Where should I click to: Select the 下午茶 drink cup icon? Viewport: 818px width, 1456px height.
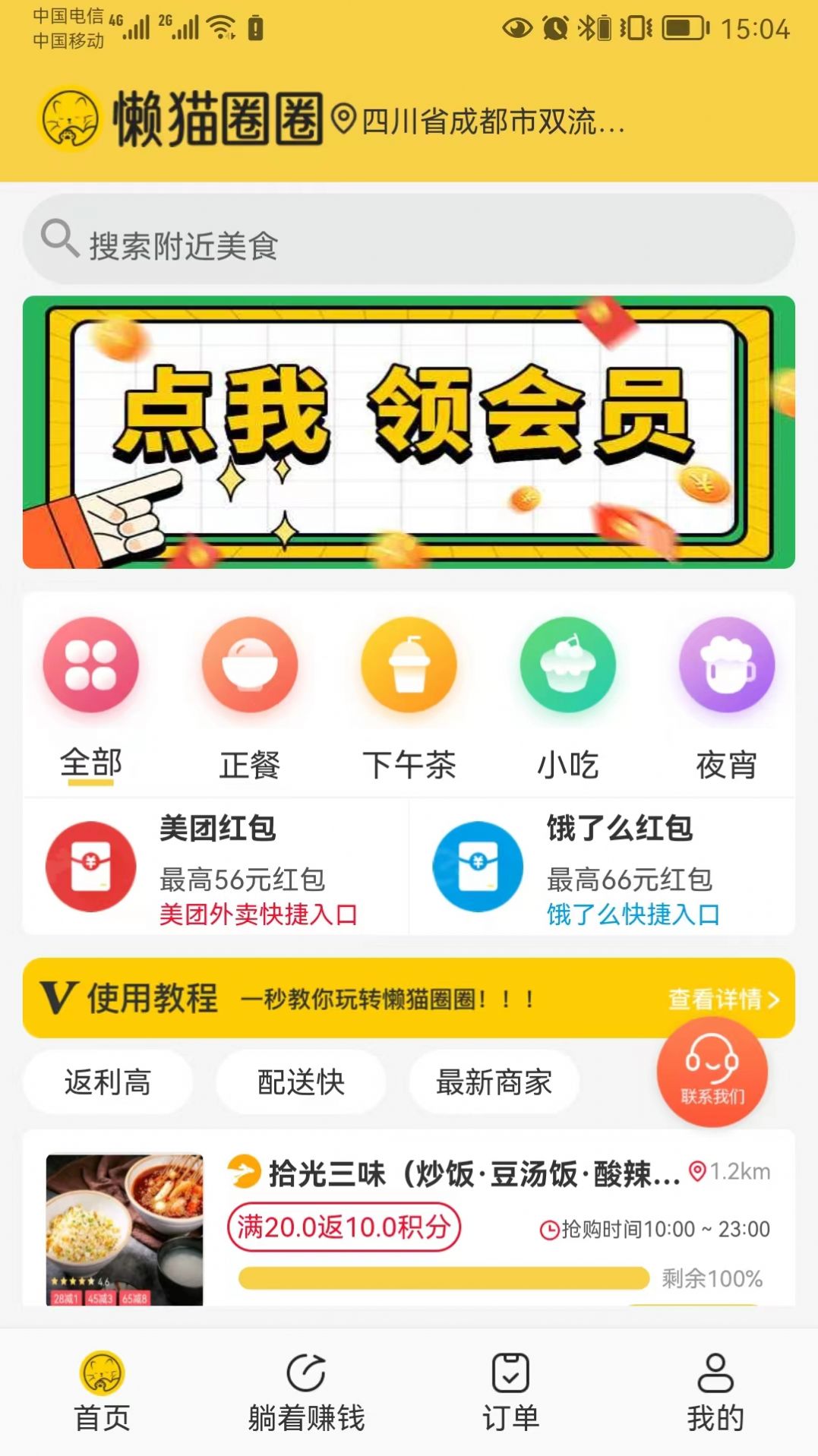(408, 665)
